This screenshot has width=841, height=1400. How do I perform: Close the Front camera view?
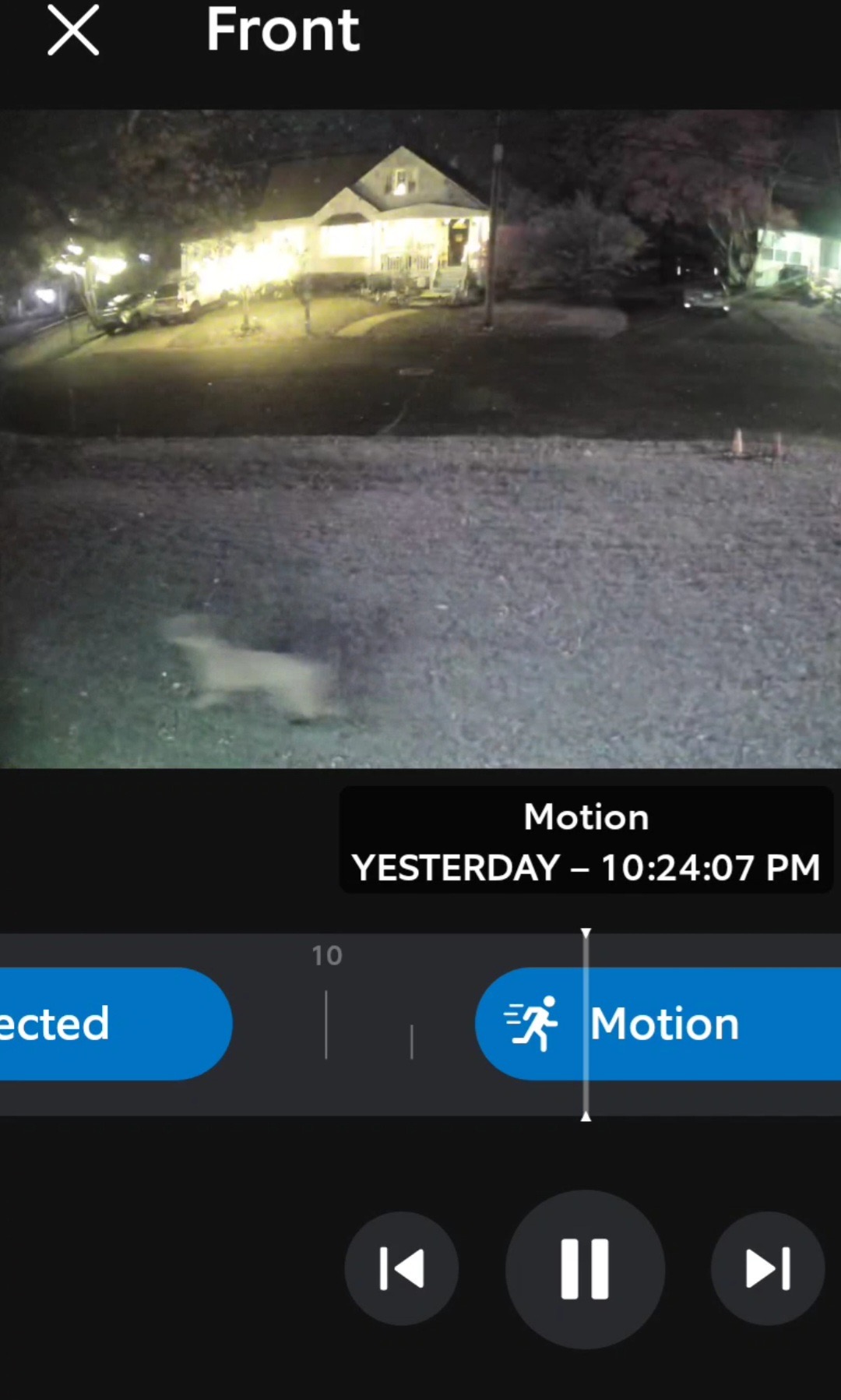[73, 30]
